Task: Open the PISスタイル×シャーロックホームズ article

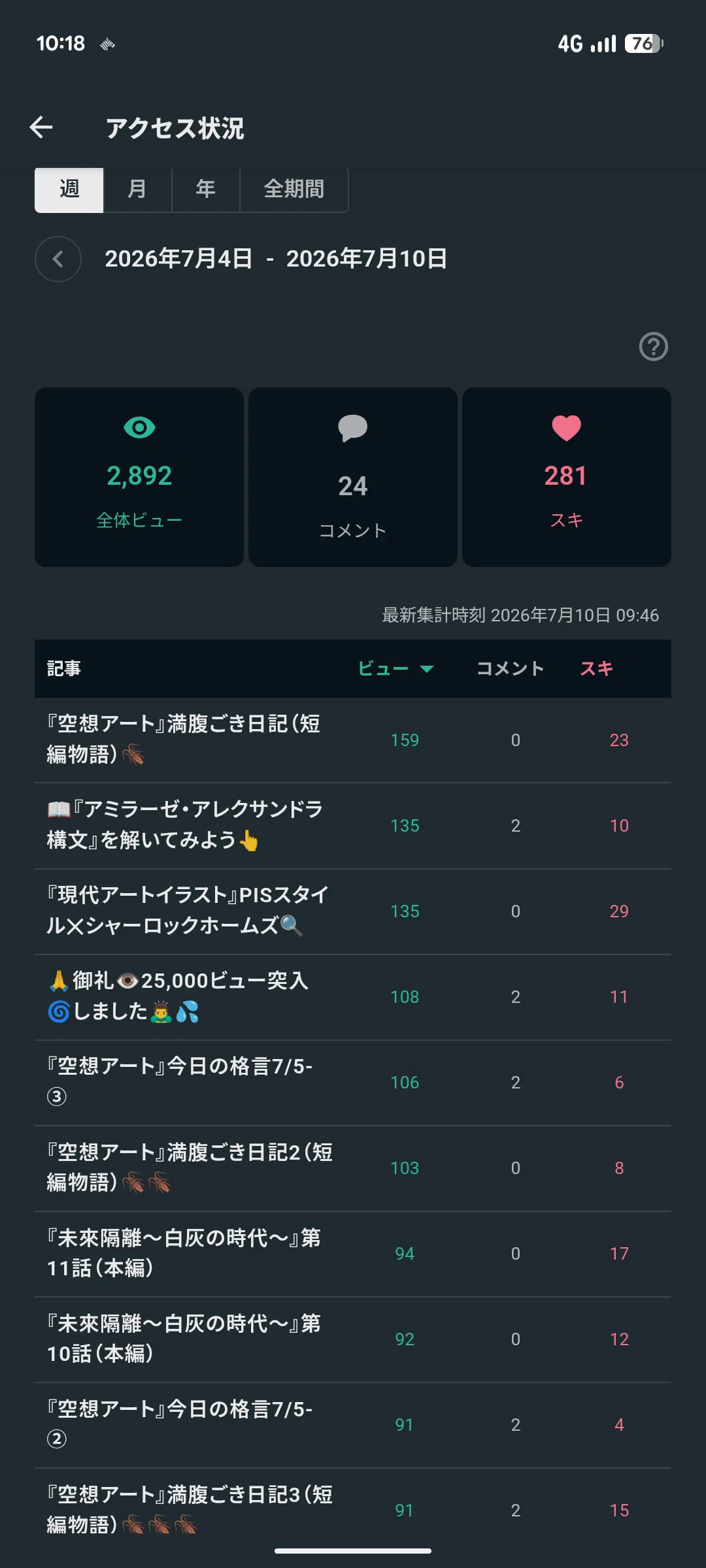Action: pyautogui.click(x=353, y=911)
